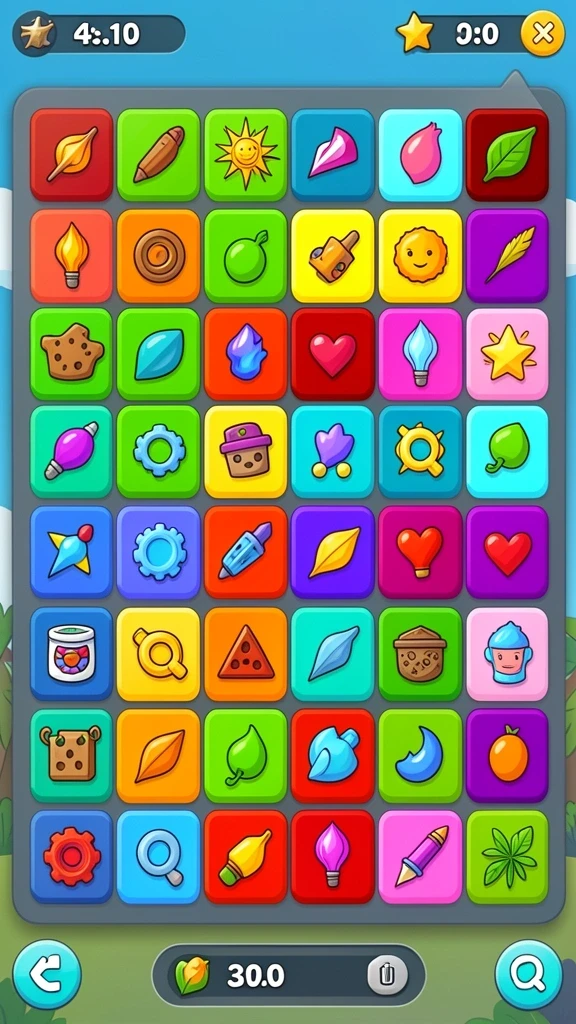Open the magnifier search button at bottom right

[x=528, y=974]
